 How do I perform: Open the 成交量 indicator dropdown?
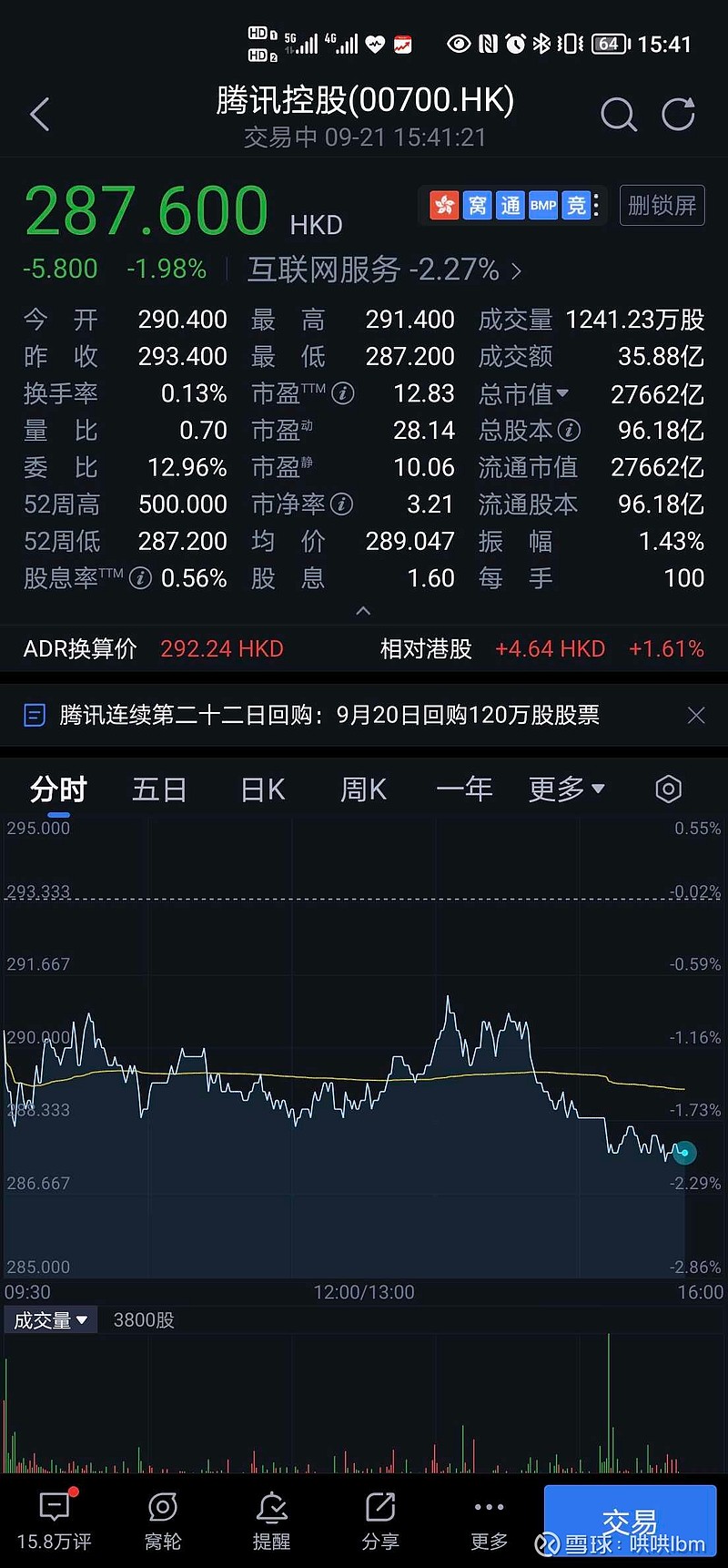pos(50,1320)
